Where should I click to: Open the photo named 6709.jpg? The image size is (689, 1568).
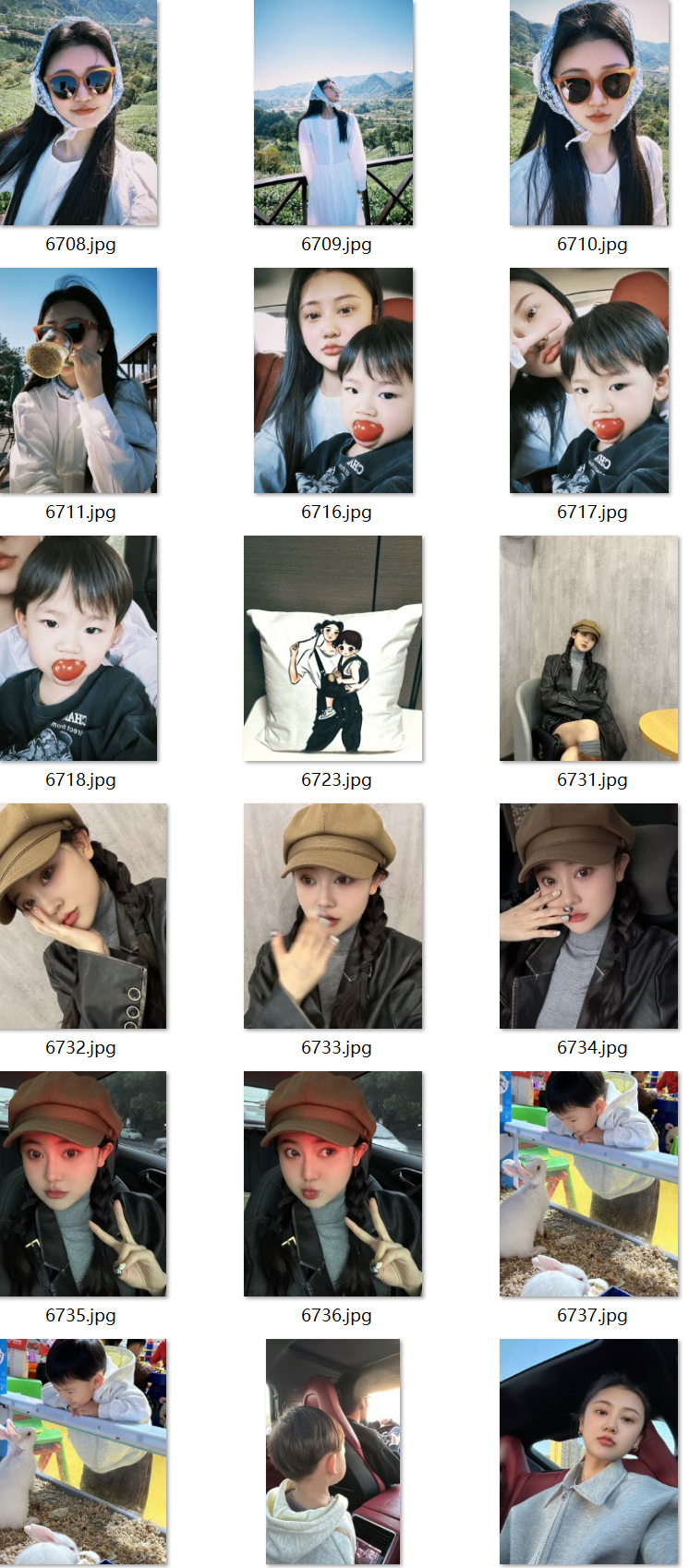coord(333,113)
